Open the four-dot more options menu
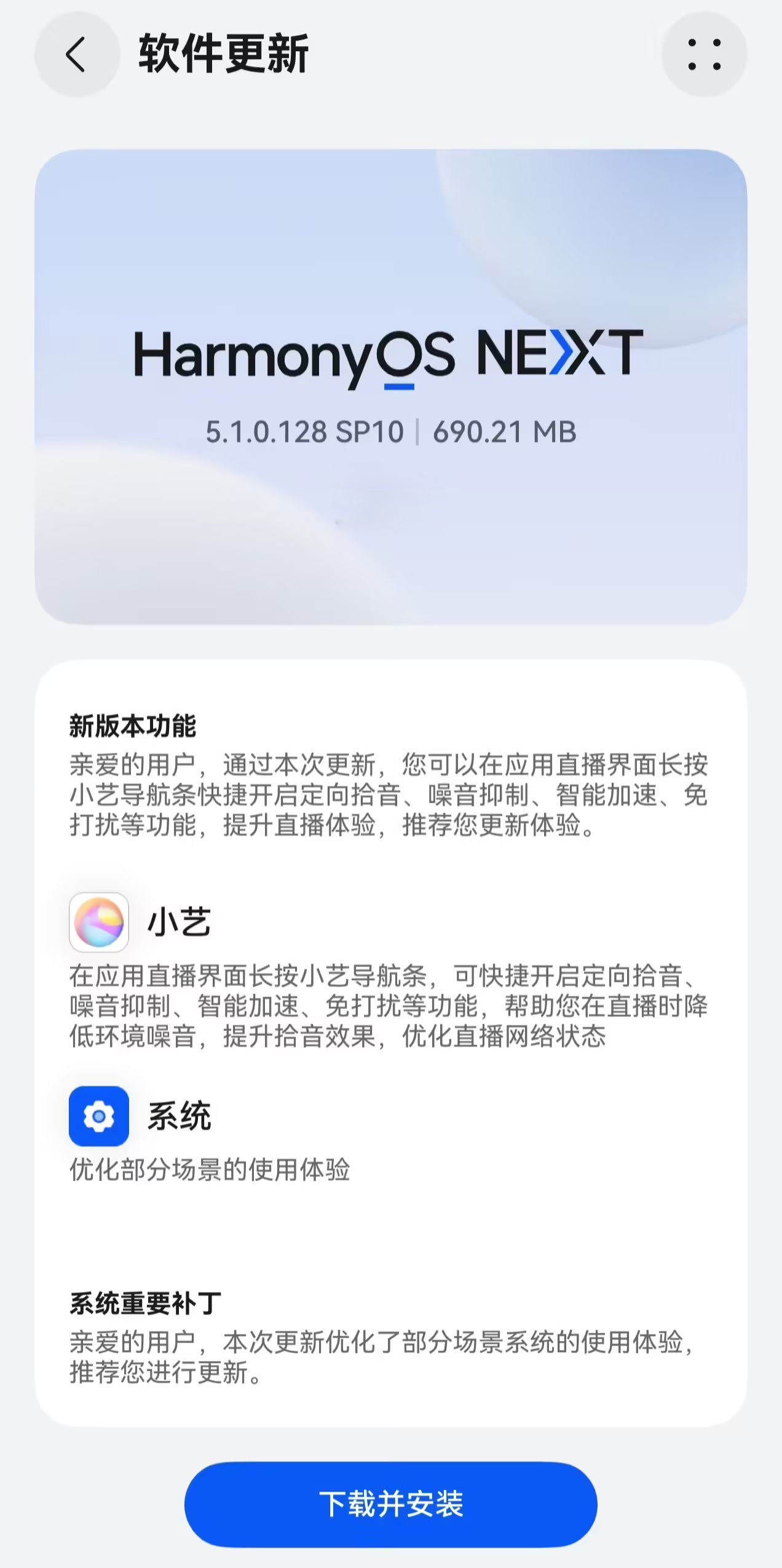The height and width of the screenshot is (1568, 782). 704,55
